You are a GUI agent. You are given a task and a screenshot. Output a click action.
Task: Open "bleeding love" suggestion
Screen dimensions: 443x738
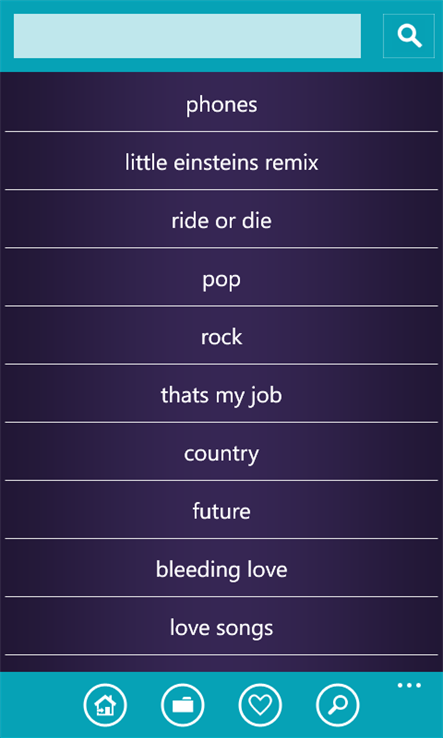pyautogui.click(x=221, y=569)
